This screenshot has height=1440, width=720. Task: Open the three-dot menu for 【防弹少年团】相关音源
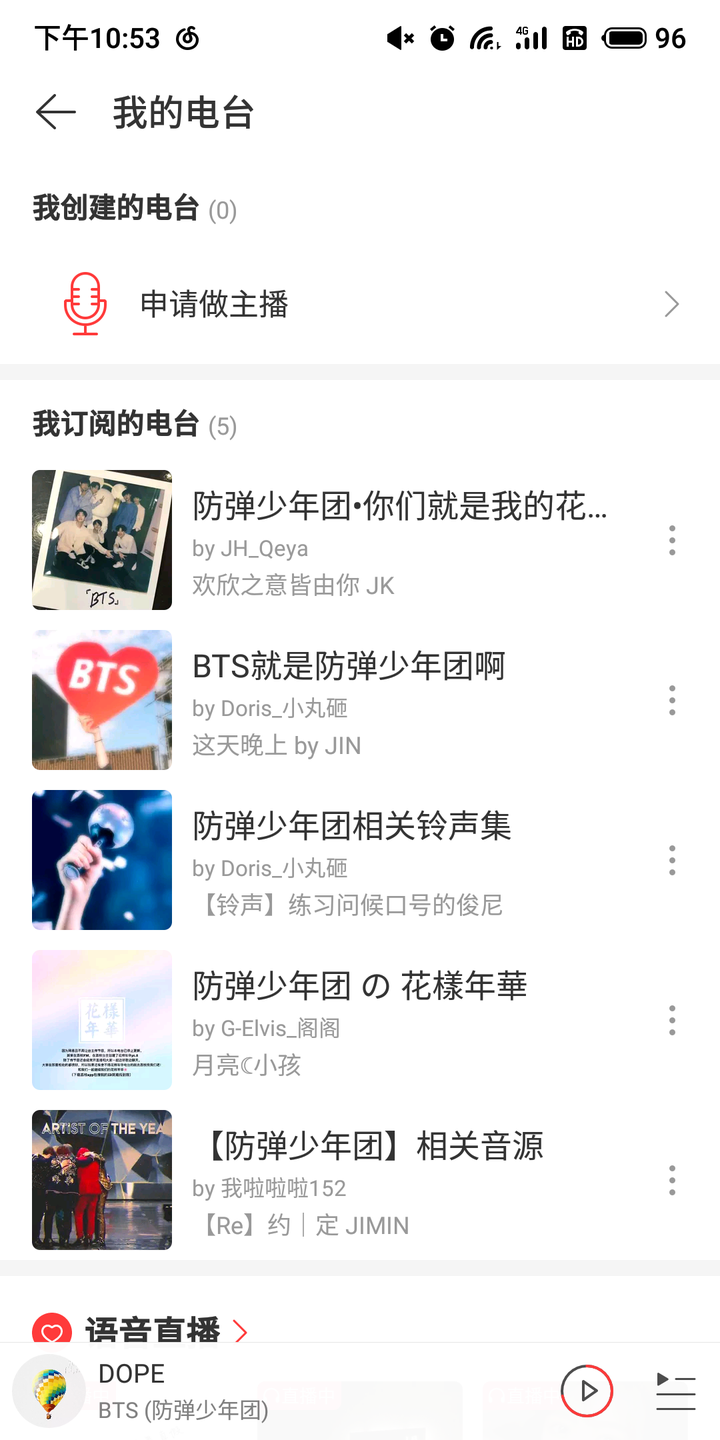point(672,1180)
